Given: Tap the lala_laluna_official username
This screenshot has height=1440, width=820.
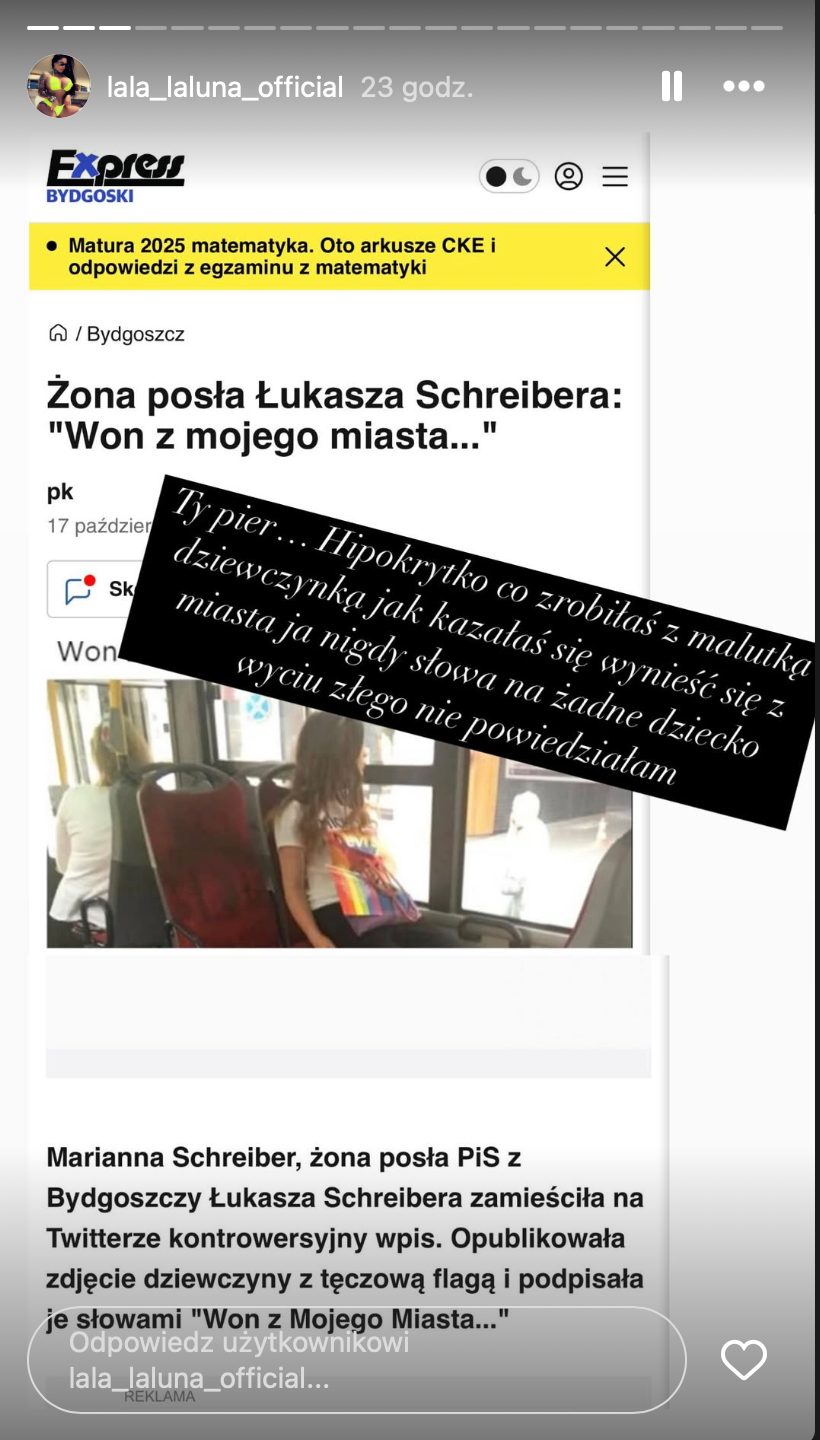Looking at the screenshot, I should pos(225,87).
